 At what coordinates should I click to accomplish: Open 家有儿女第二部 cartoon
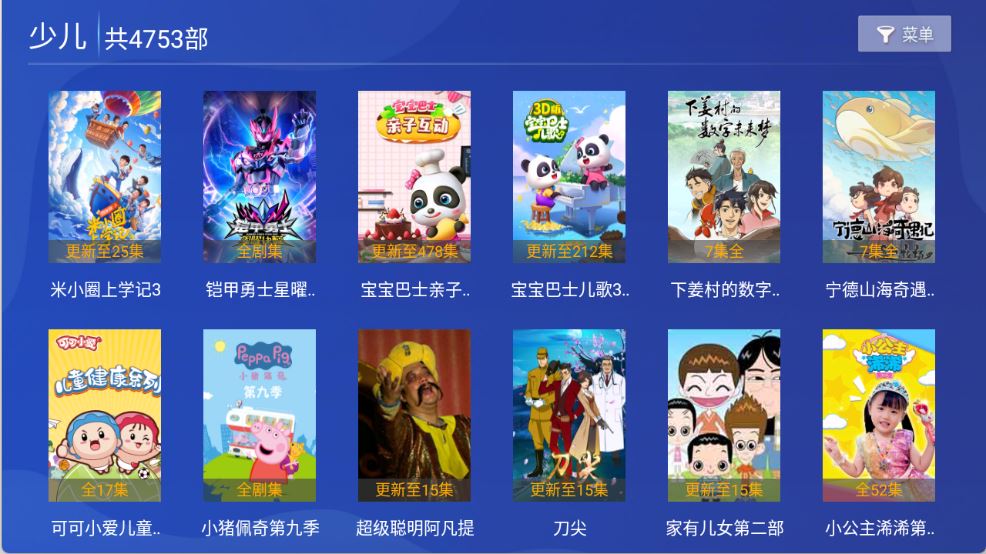click(725, 415)
